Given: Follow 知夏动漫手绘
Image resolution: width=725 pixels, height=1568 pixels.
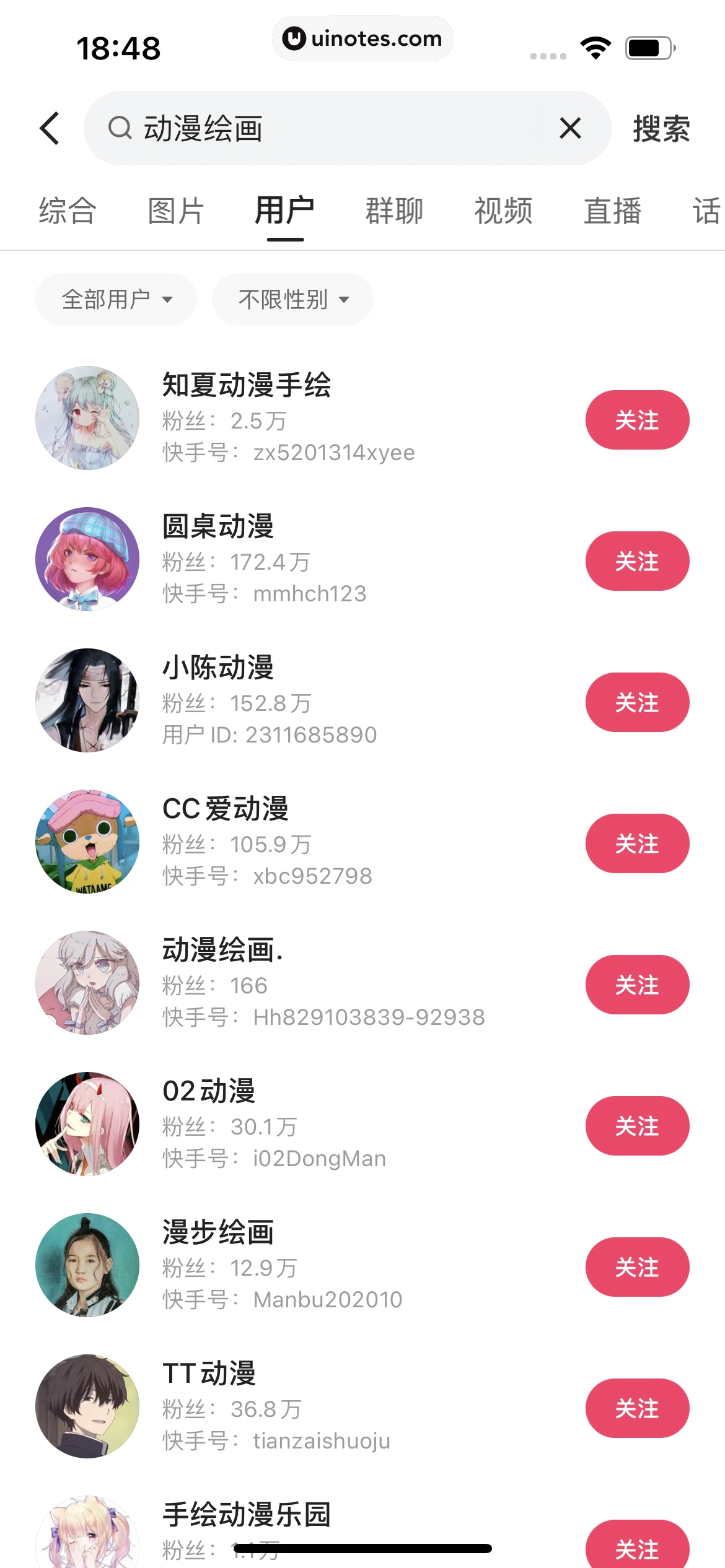Looking at the screenshot, I should pyautogui.click(x=637, y=420).
